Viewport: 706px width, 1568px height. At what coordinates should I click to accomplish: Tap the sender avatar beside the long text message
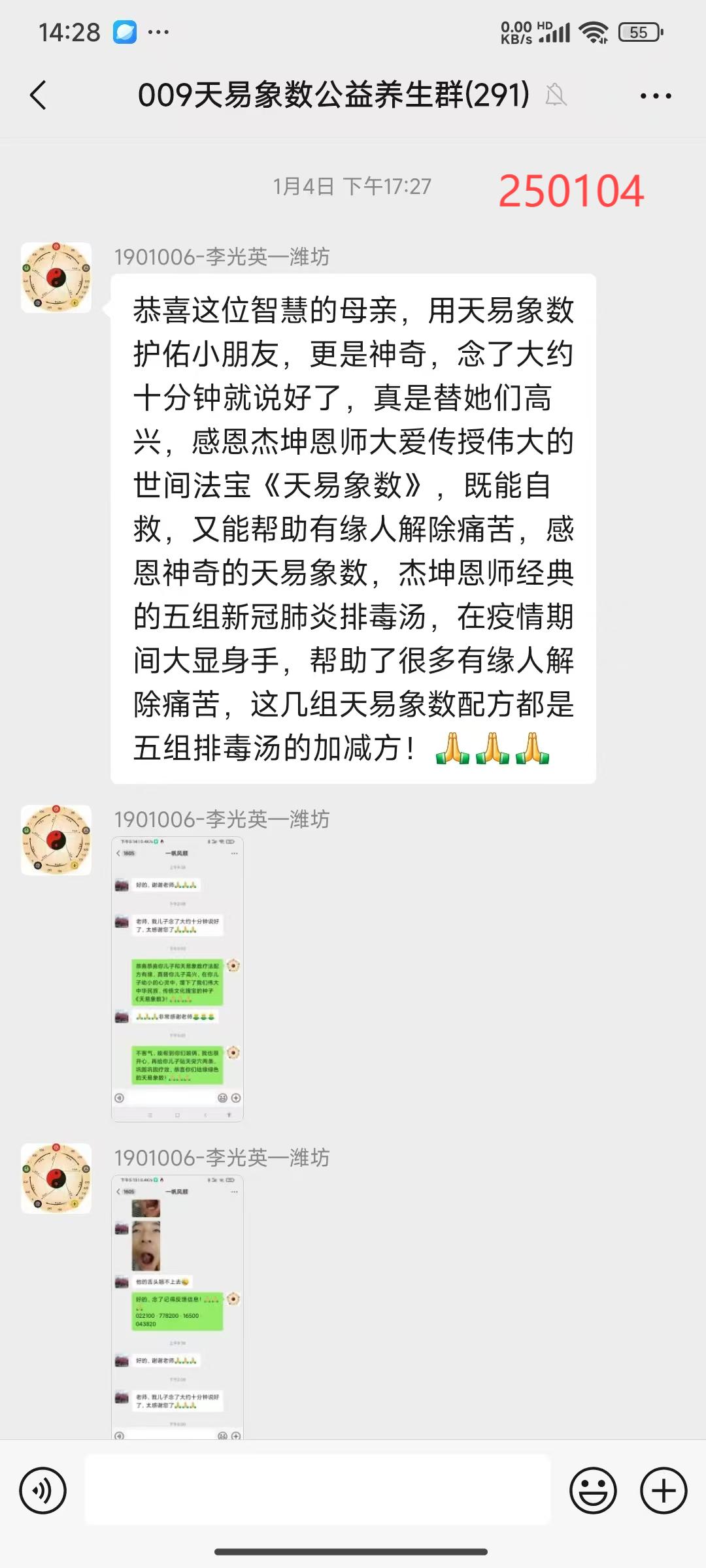pyautogui.click(x=56, y=278)
